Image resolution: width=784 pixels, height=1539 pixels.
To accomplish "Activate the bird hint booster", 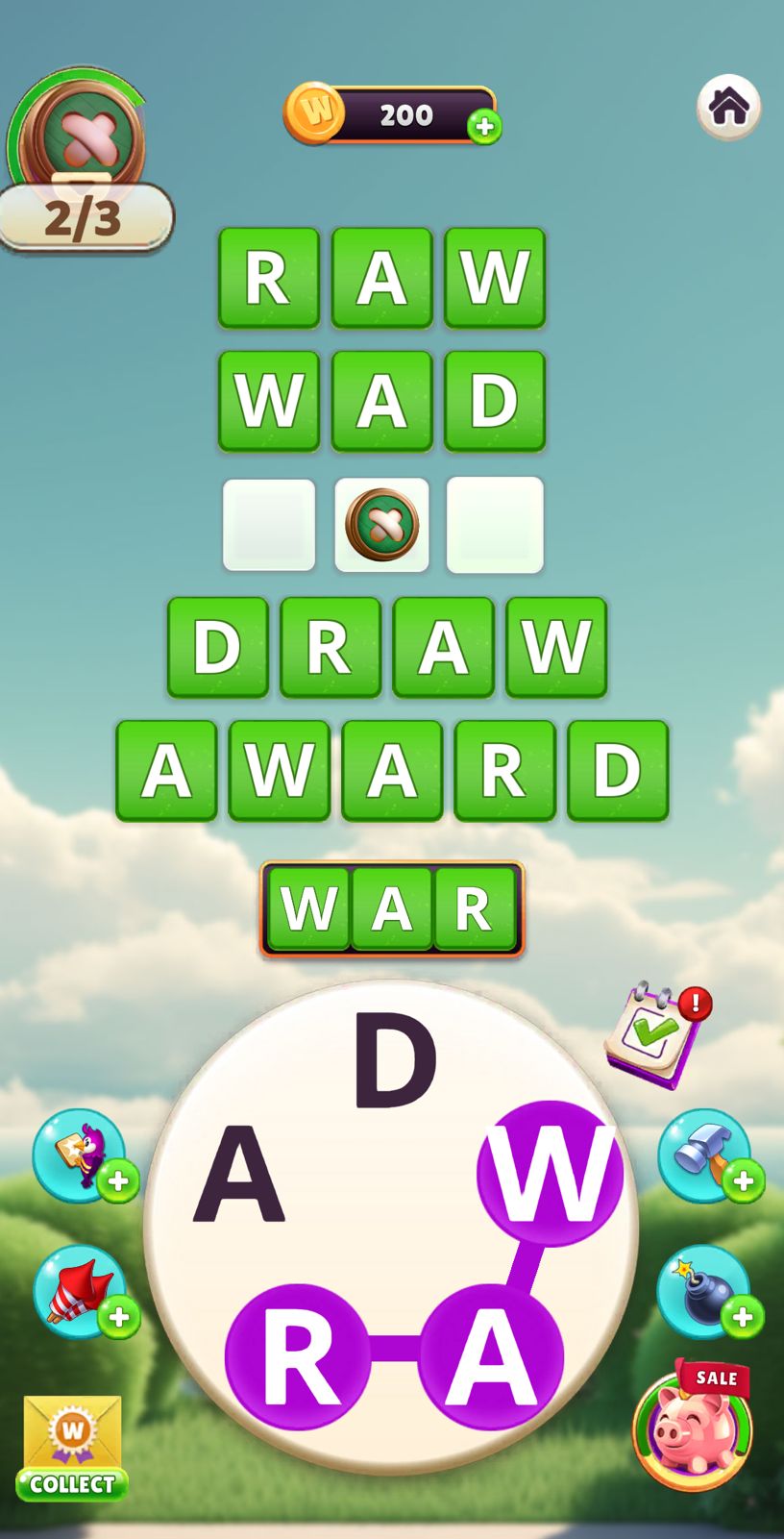I will [x=80, y=1154].
